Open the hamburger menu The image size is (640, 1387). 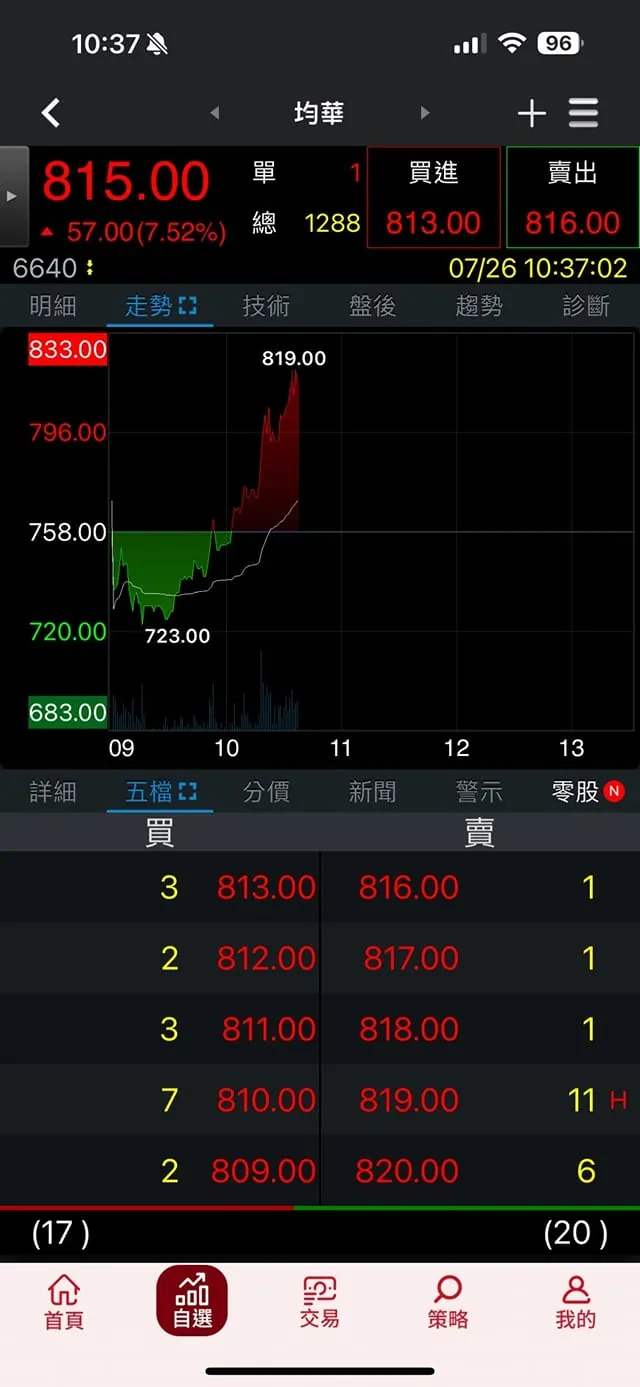(x=584, y=113)
